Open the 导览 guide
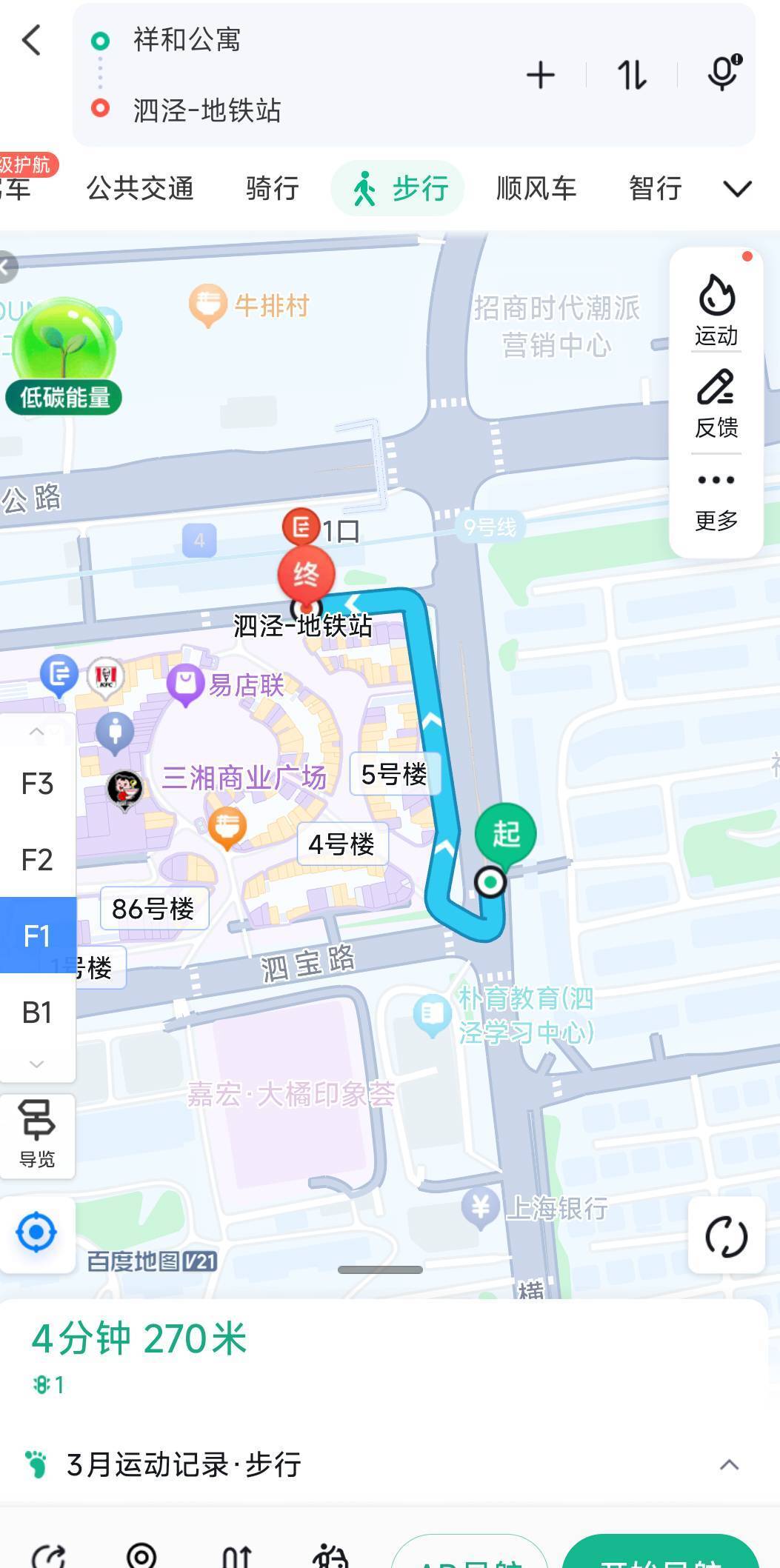This screenshot has width=780, height=1568. [37, 1134]
